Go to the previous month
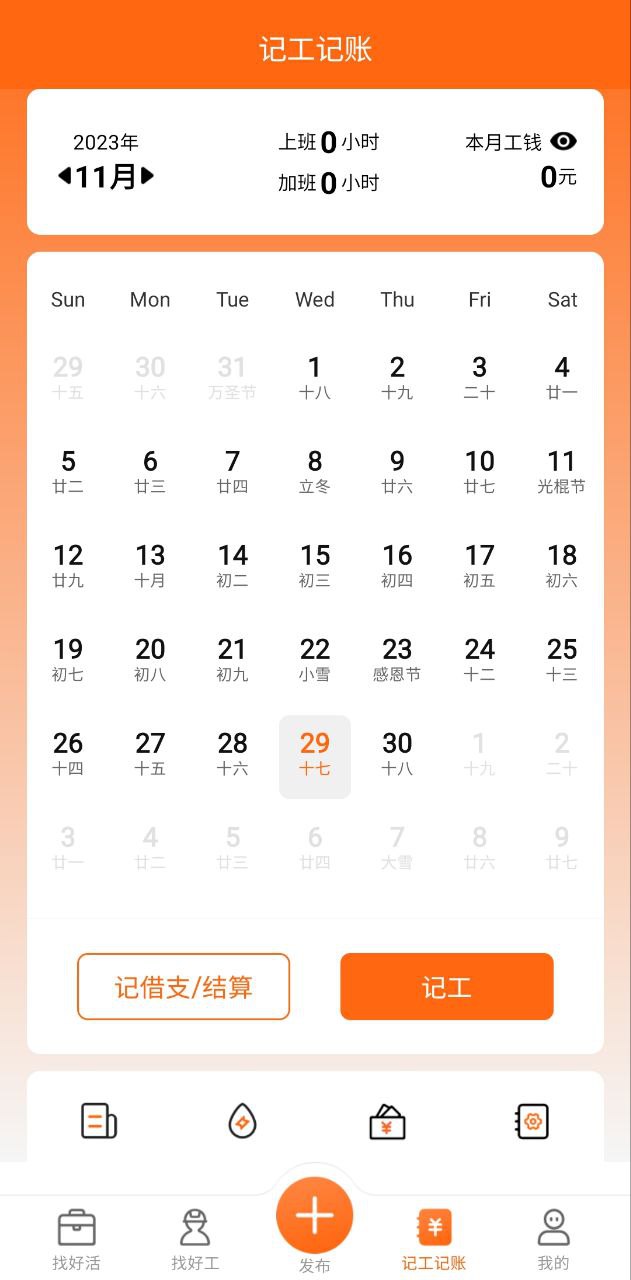The image size is (631, 1280). 64,177
